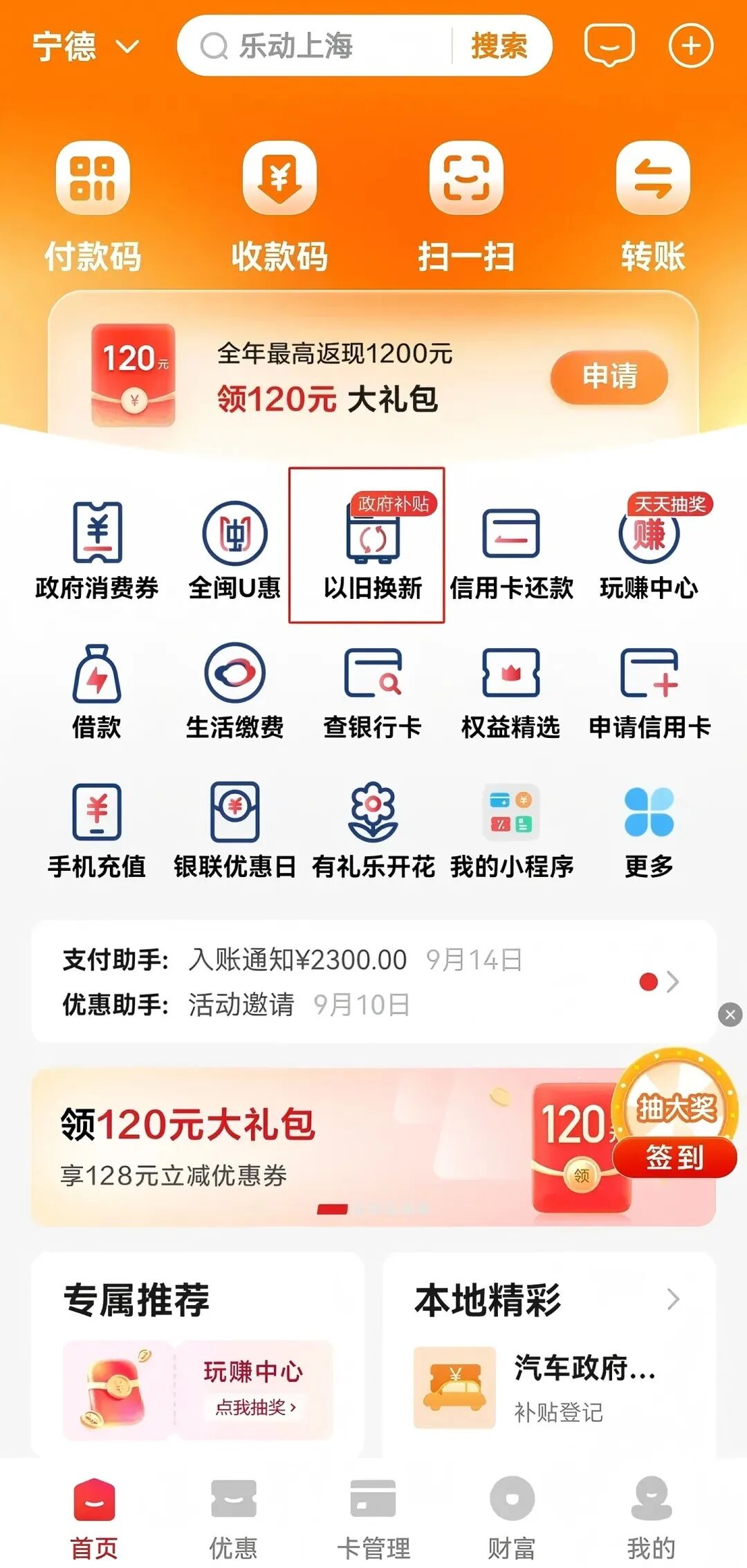Open 转账 transfer
The width and height of the screenshot is (747, 1568).
click(x=653, y=206)
